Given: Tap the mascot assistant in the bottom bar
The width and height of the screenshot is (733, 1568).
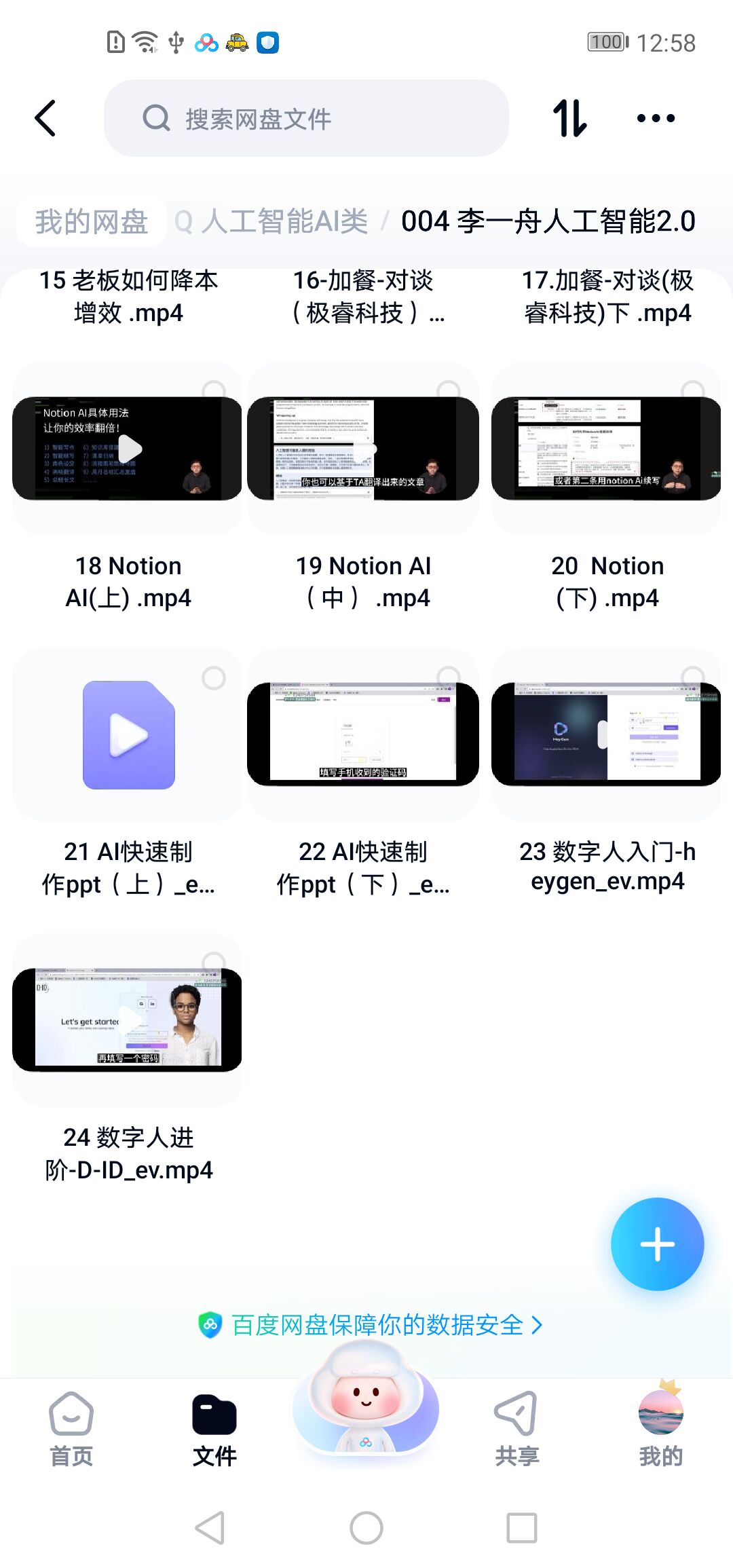Looking at the screenshot, I should click(366, 1408).
